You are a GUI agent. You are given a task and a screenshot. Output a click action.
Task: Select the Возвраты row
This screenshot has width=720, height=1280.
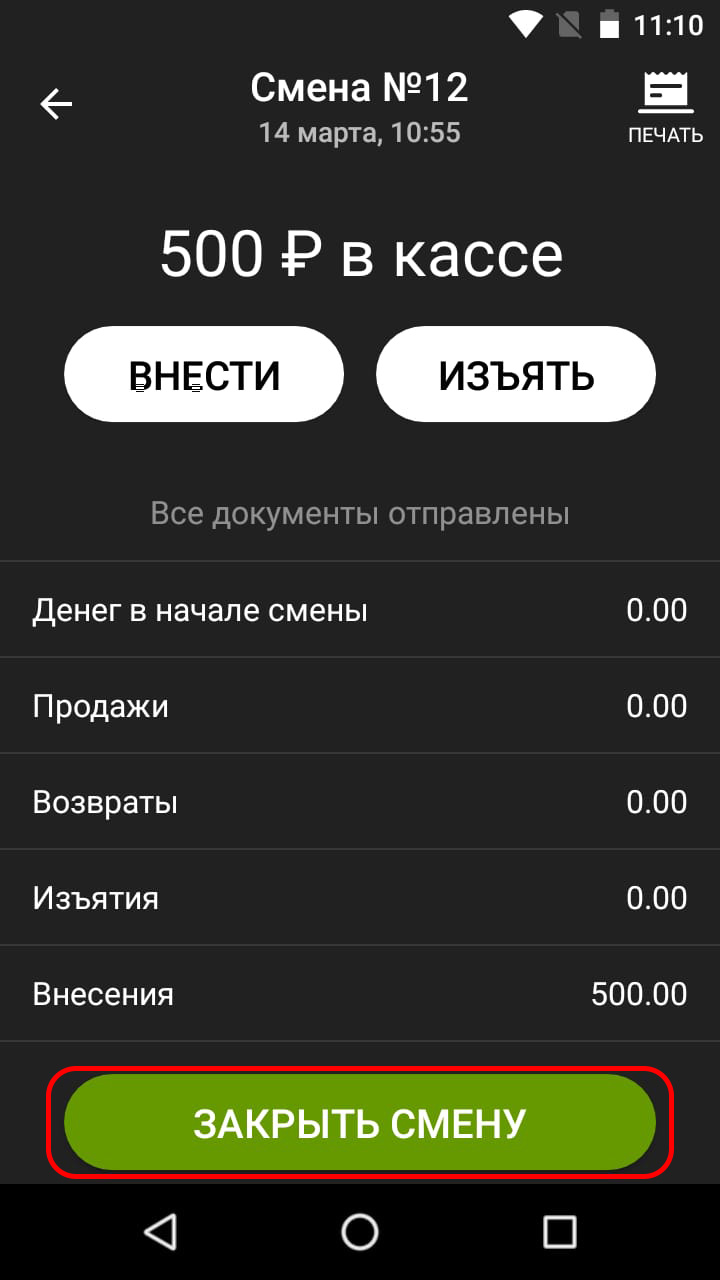[360, 801]
